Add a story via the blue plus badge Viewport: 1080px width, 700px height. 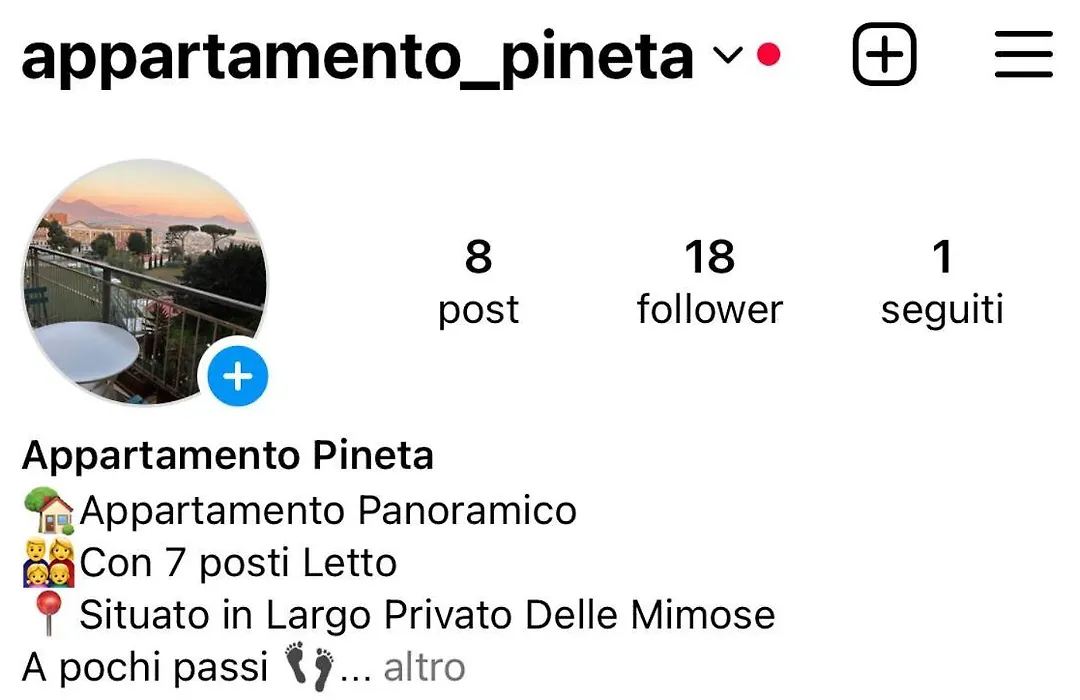237,377
